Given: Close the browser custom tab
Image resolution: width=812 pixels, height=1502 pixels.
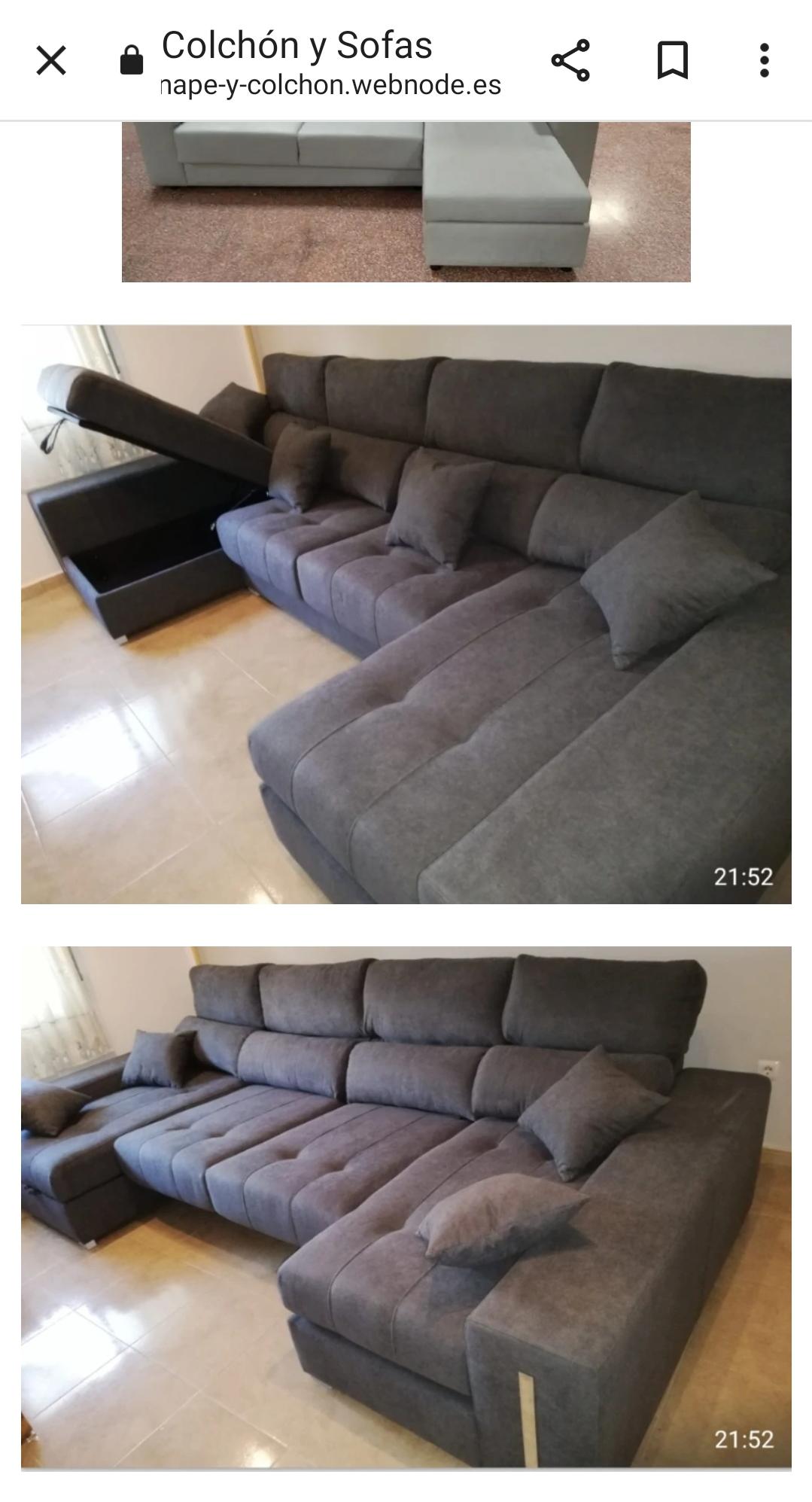Looking at the screenshot, I should coord(51,60).
